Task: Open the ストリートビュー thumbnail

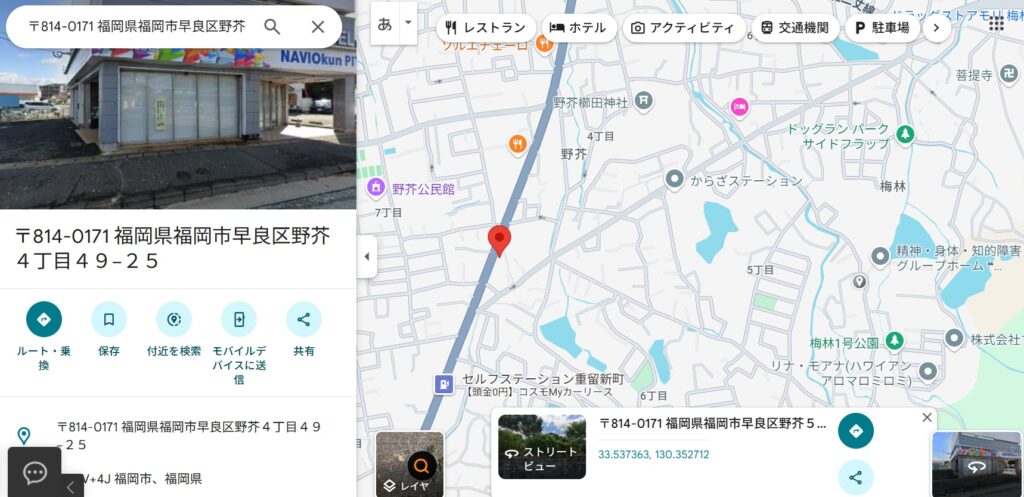Action: click(540, 447)
